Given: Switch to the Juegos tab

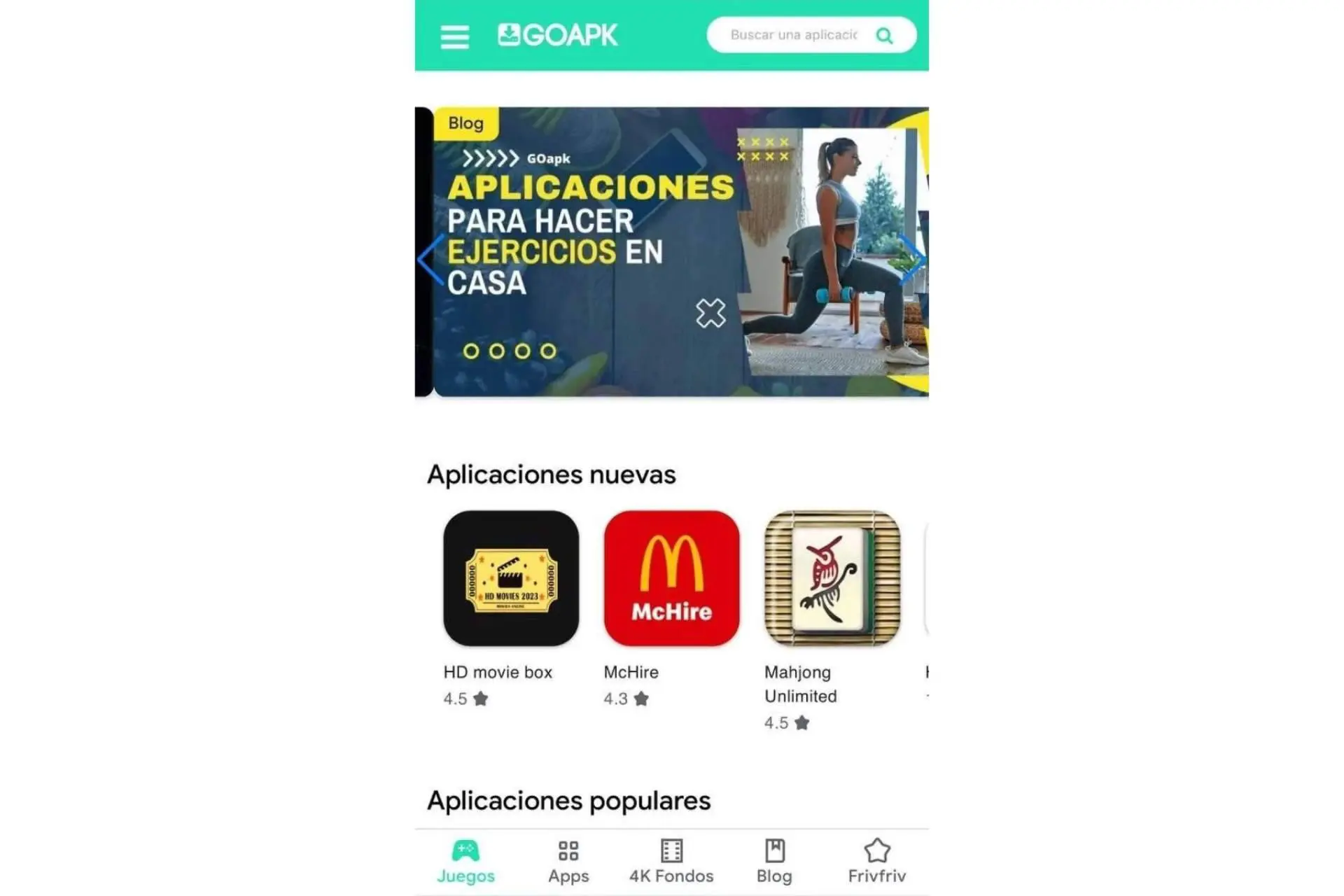Looking at the screenshot, I should (x=465, y=862).
